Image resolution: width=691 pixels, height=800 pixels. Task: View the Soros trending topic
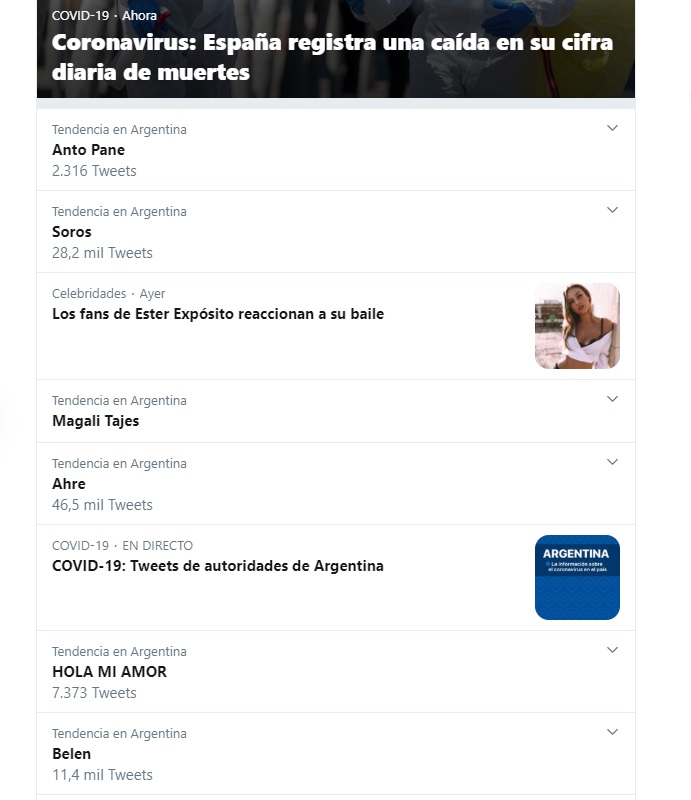(x=72, y=232)
